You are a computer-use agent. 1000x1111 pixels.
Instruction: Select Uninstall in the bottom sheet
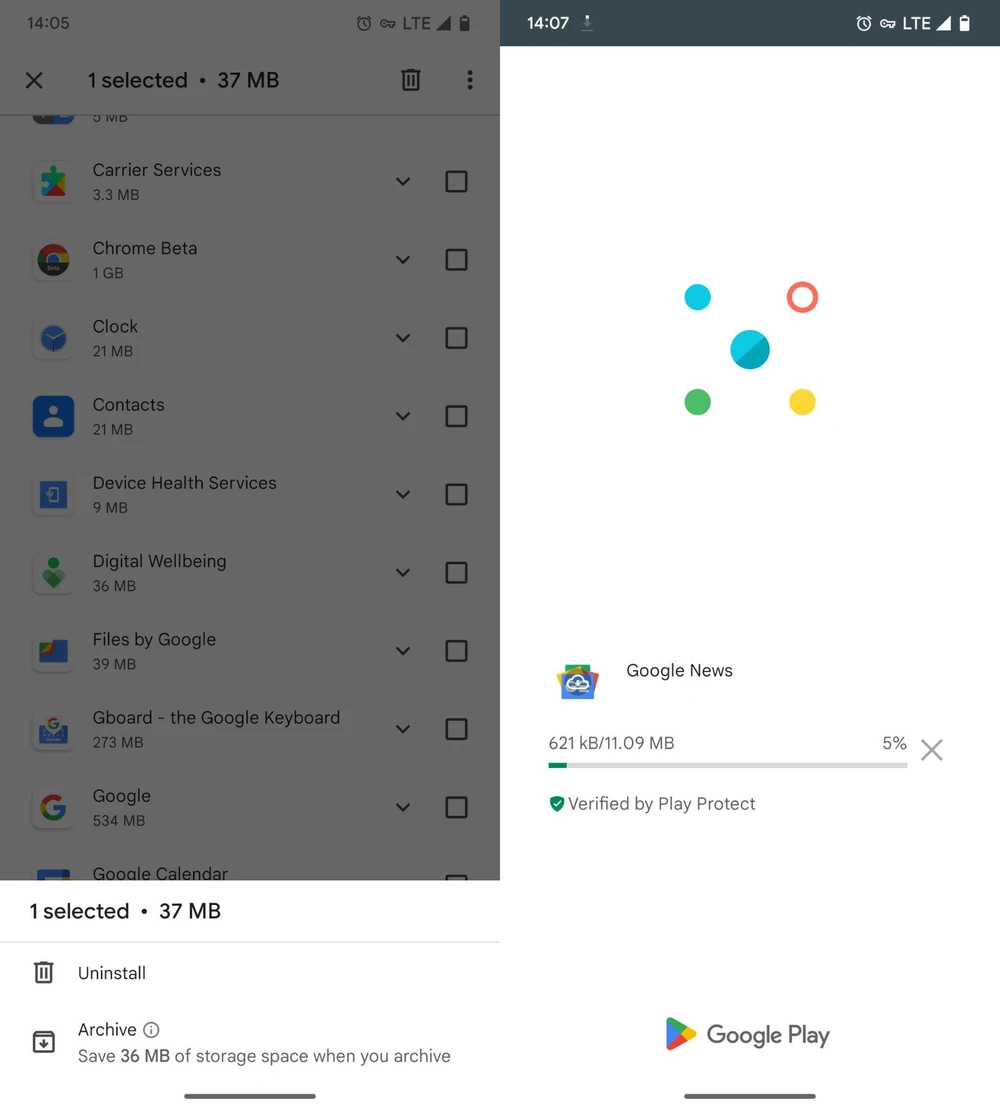pos(111,973)
